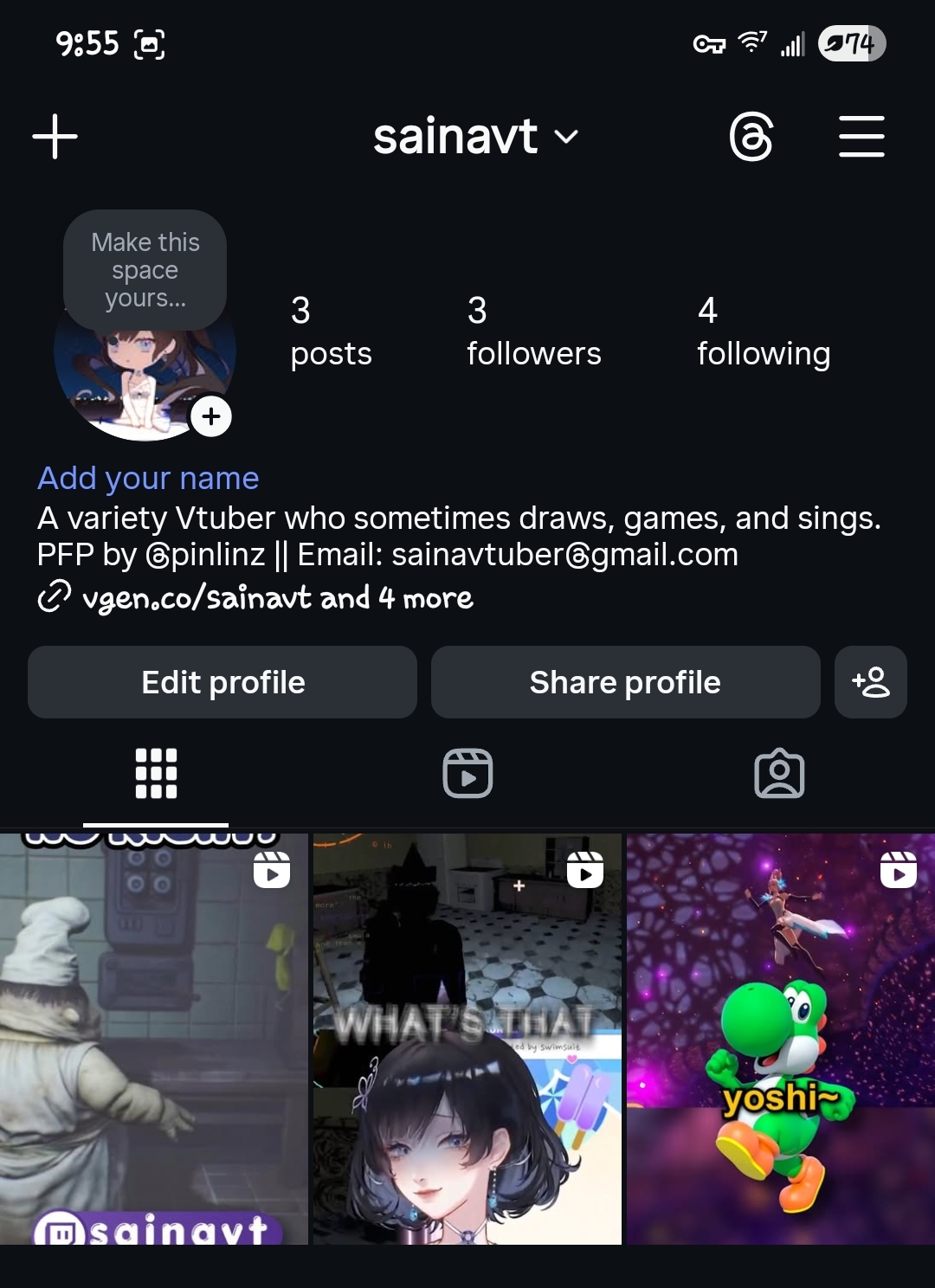View the 4 following list
The height and width of the screenshot is (1288, 935).
click(x=763, y=332)
